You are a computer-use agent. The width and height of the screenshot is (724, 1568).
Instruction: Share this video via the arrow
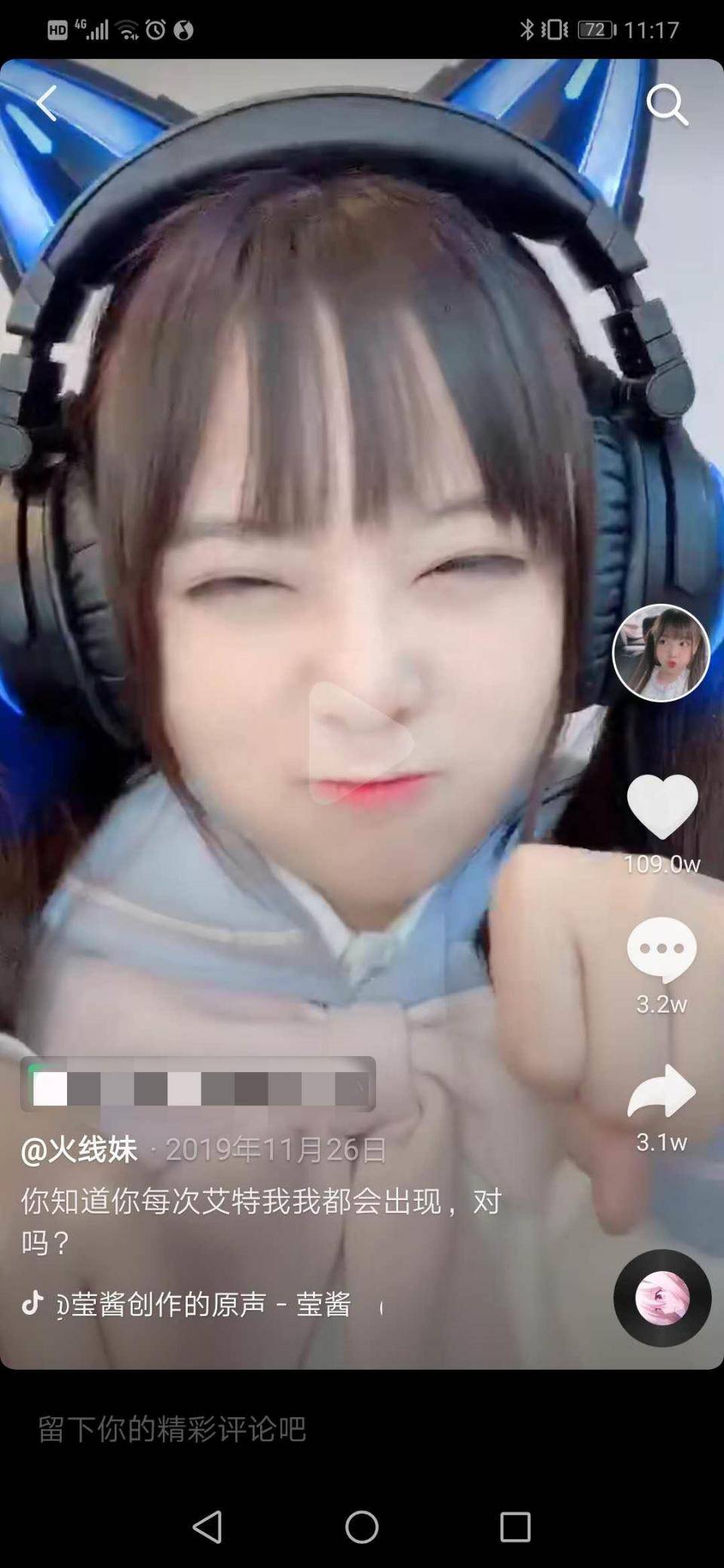click(661, 1091)
